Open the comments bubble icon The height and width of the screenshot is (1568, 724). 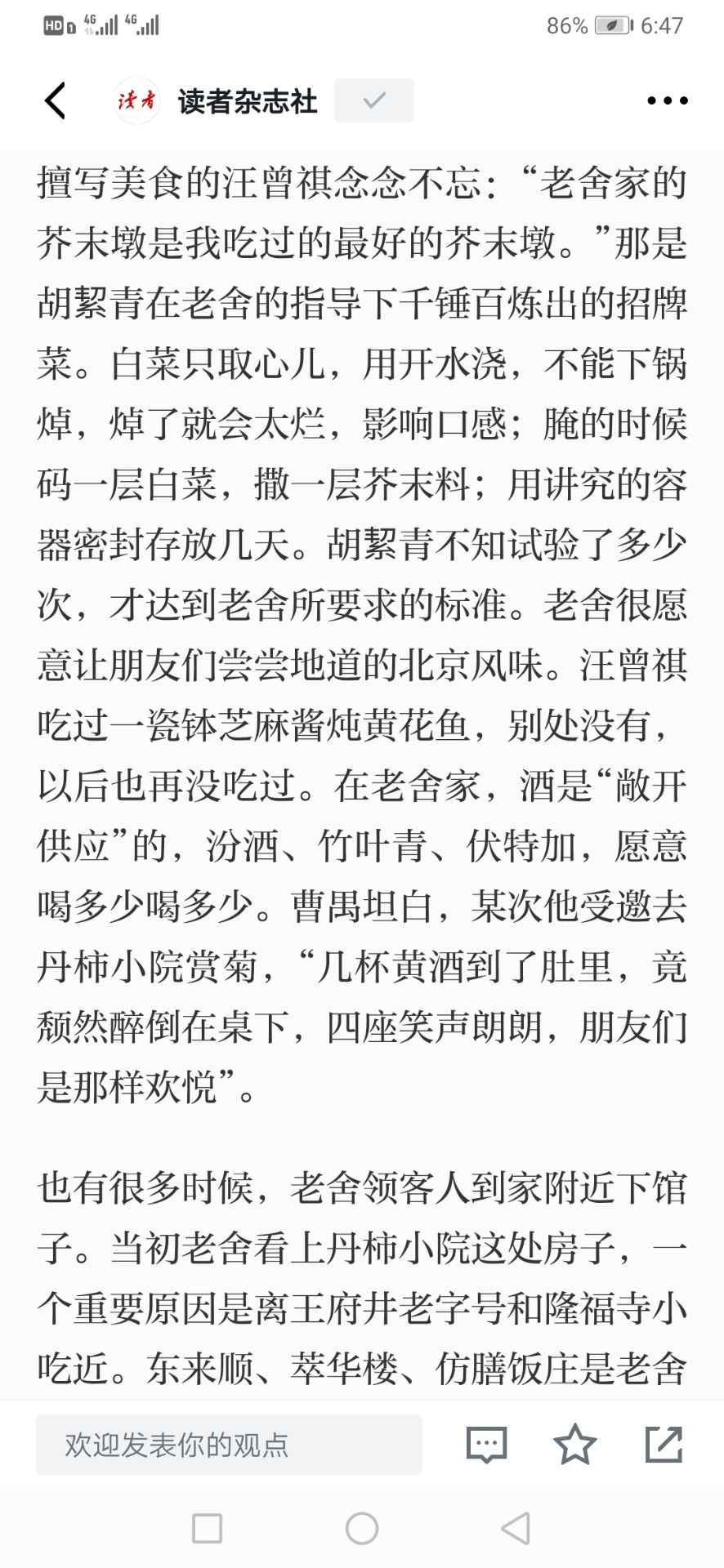[x=487, y=1445]
